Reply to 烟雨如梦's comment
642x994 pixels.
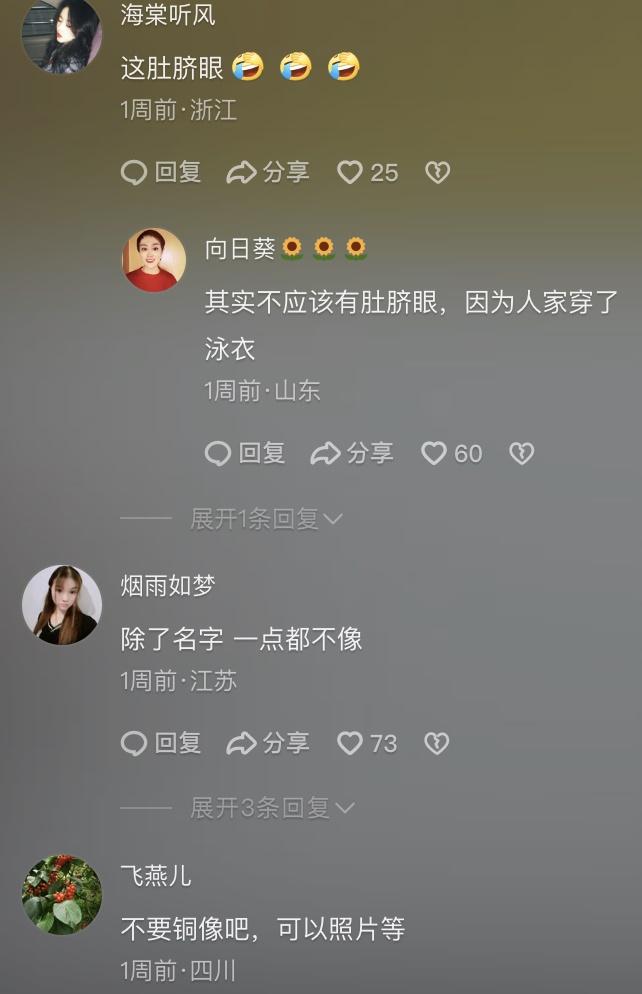click(x=161, y=743)
